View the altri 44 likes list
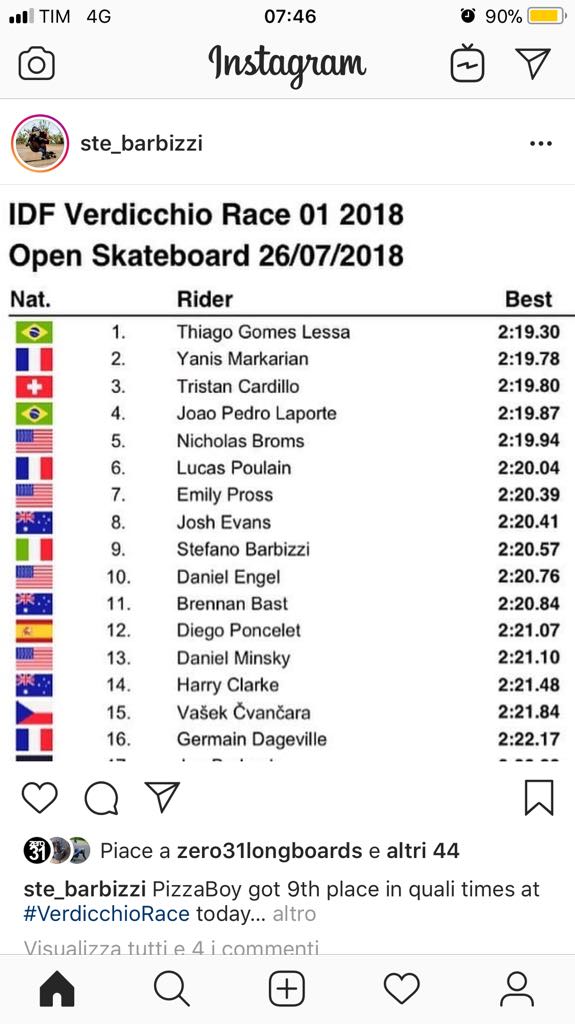 click(x=423, y=851)
